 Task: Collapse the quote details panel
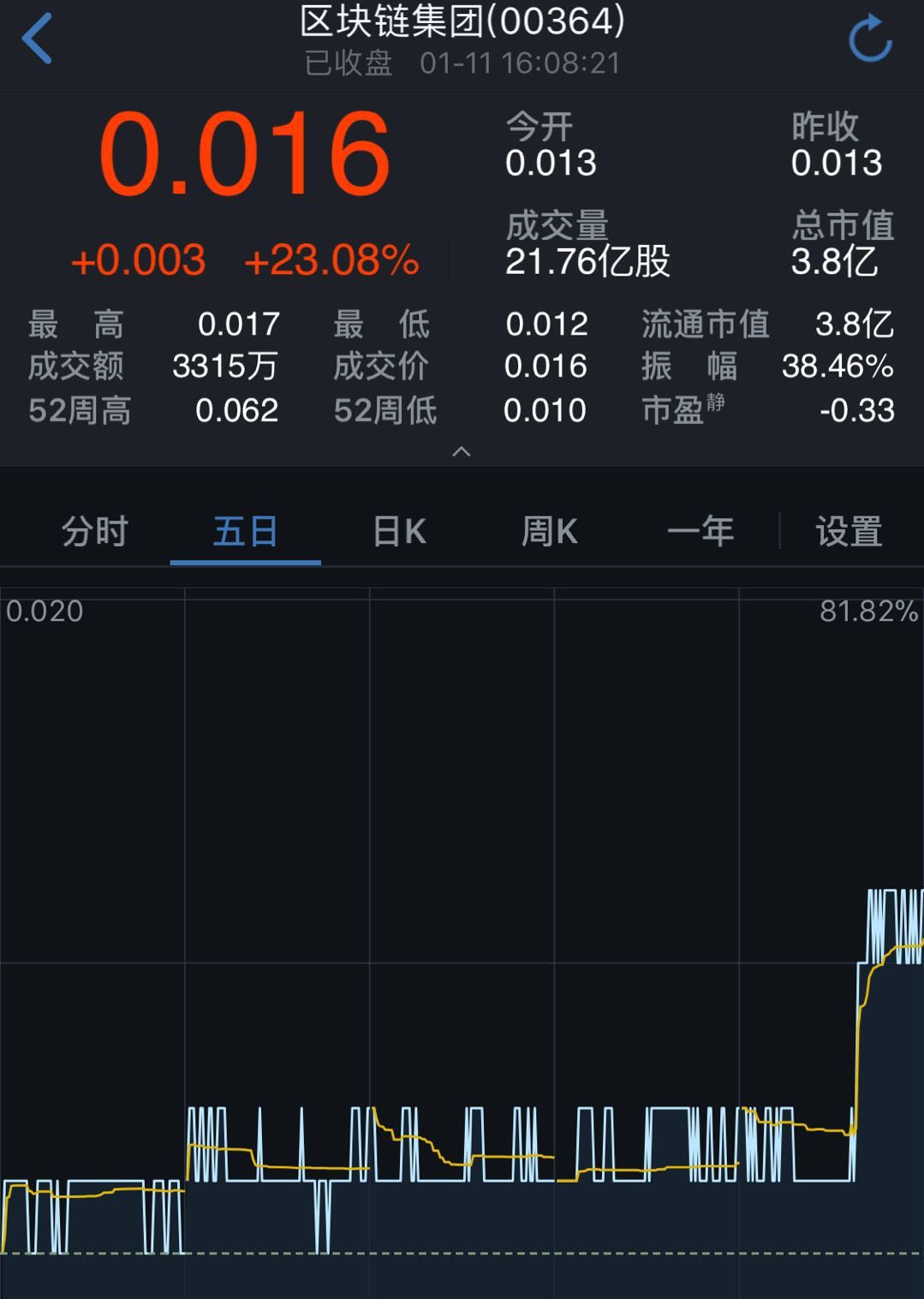click(462, 452)
